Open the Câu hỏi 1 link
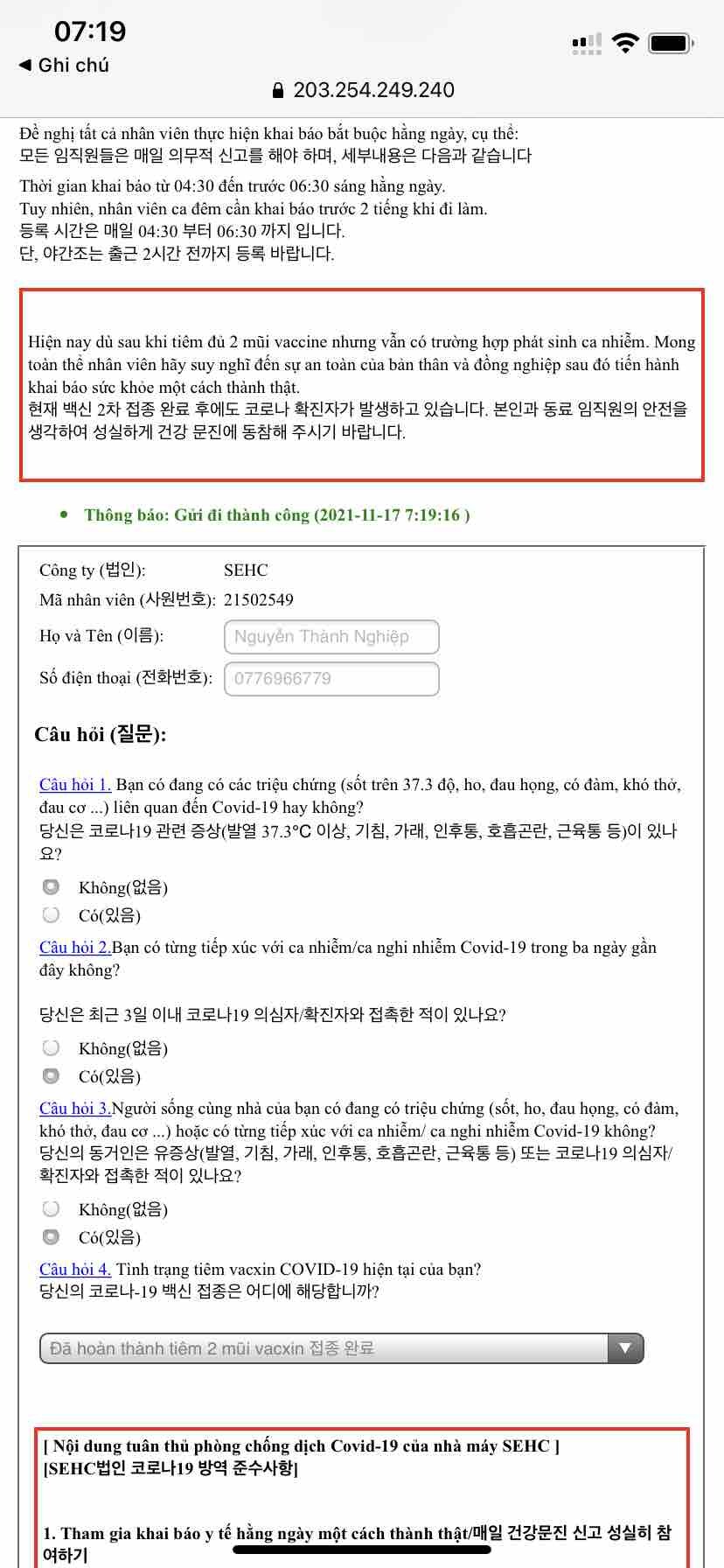 pos(74,785)
